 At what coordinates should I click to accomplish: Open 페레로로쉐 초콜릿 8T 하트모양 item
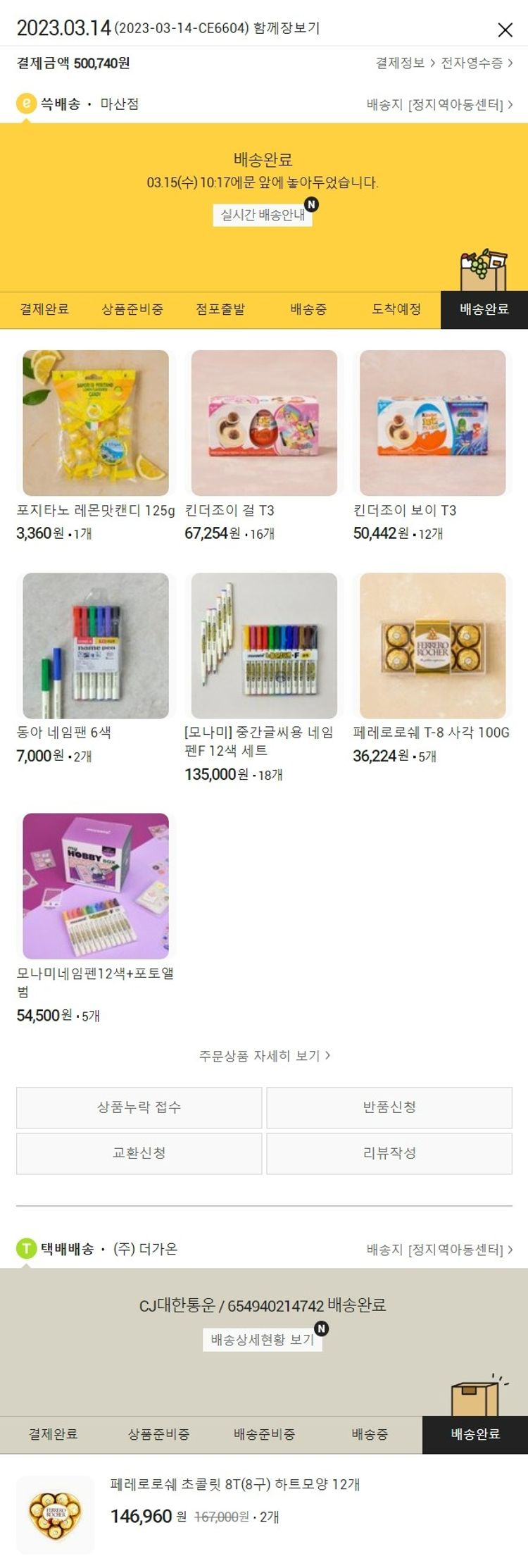234,1484
